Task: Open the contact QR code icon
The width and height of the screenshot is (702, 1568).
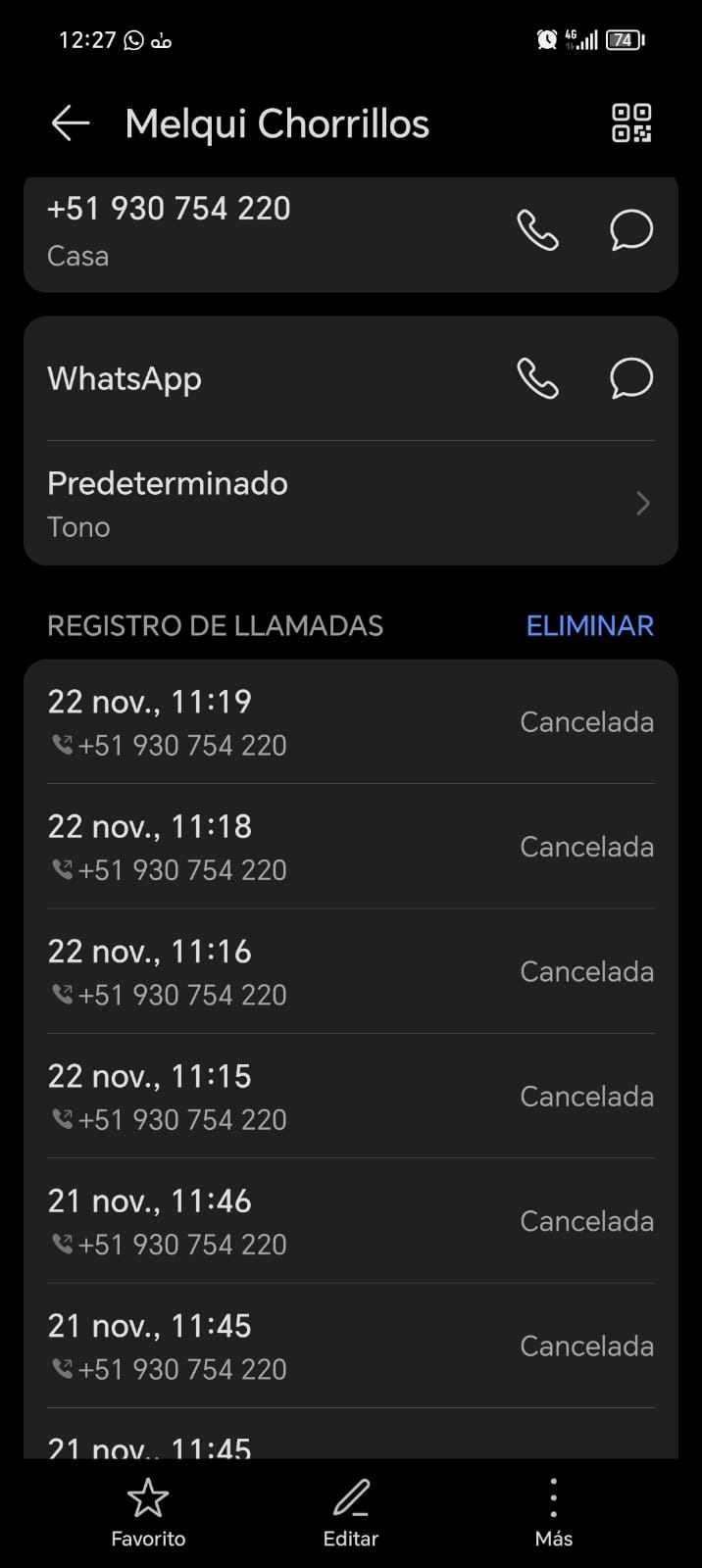Action: coord(631,123)
